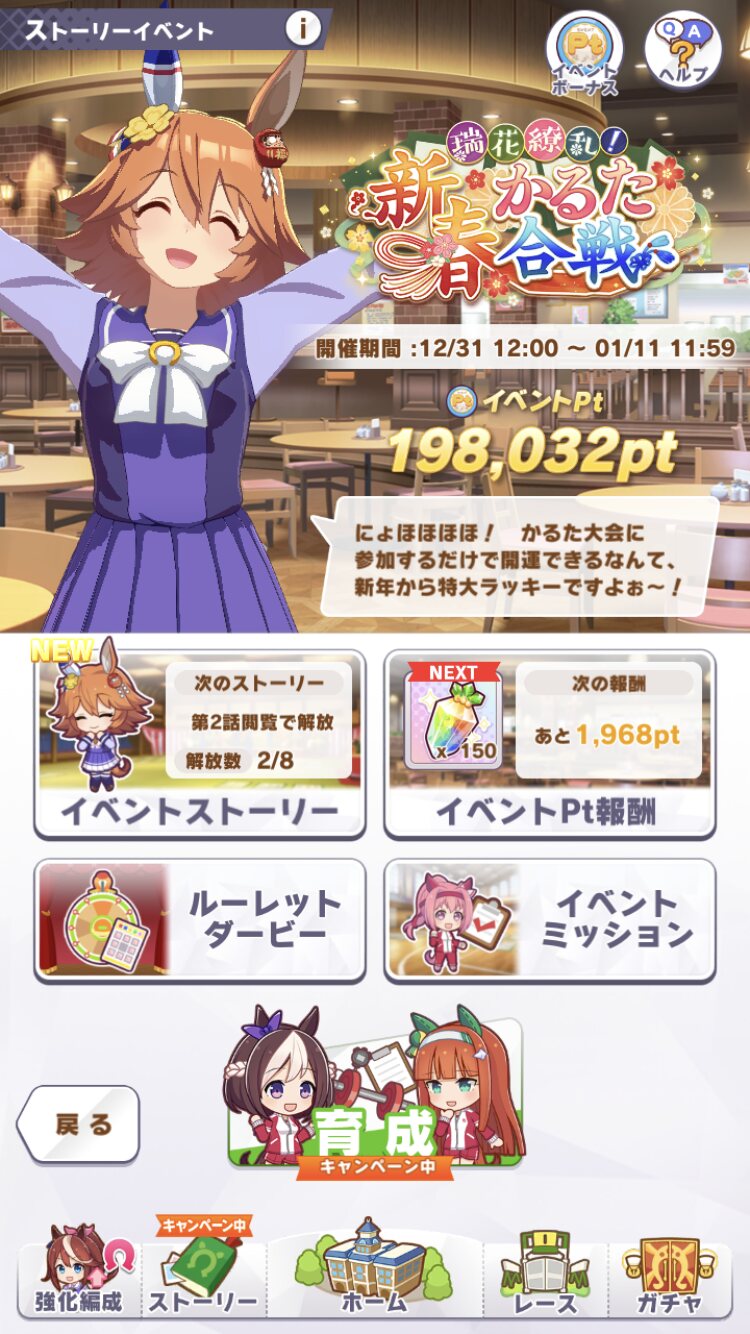
Task: Switch to the ストーリー tab
Action: point(204,1269)
